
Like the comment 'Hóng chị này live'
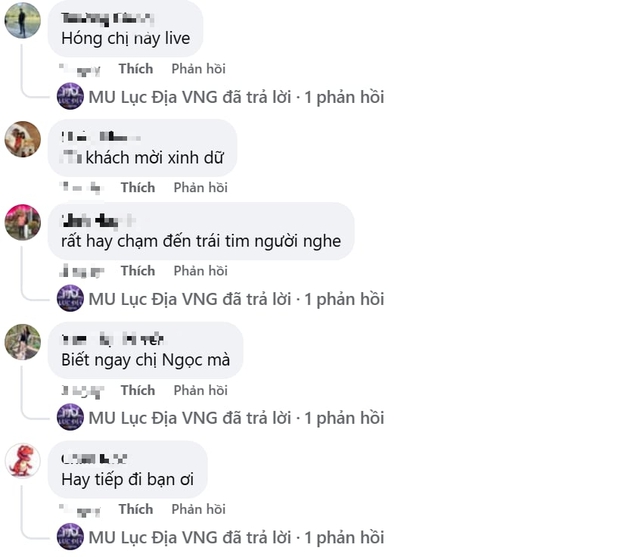pos(135,68)
